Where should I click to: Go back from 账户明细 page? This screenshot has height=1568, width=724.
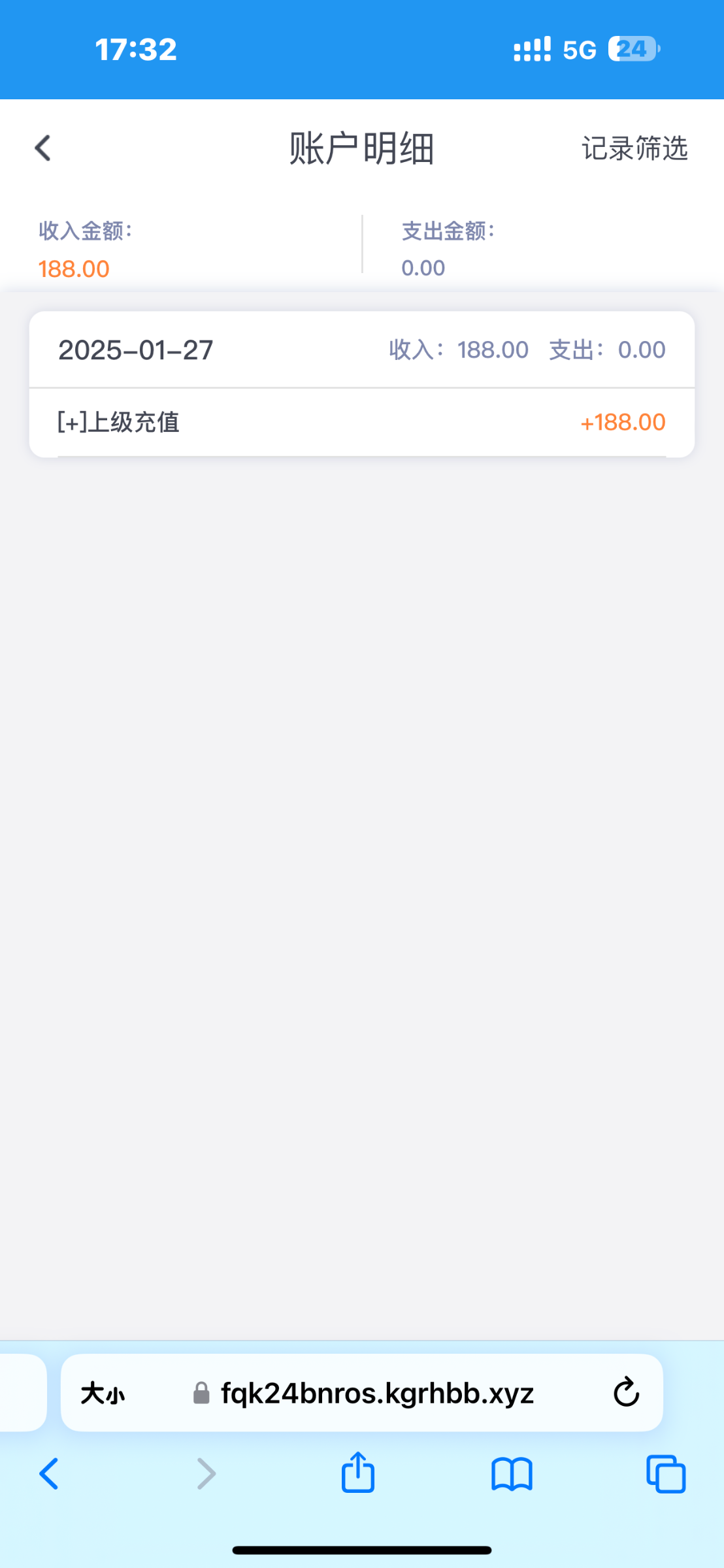[43, 148]
